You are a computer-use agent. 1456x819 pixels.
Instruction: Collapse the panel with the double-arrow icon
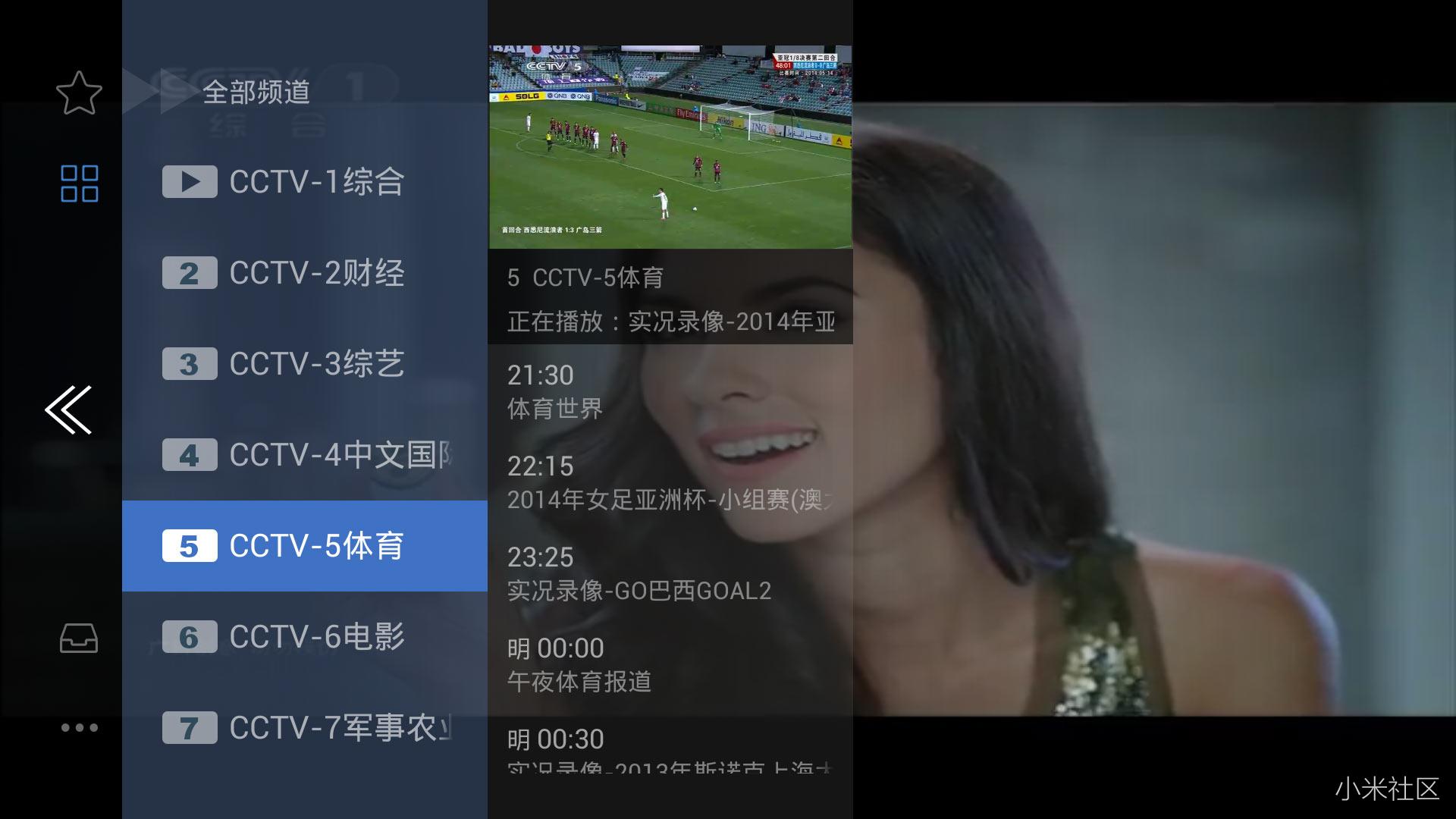69,409
